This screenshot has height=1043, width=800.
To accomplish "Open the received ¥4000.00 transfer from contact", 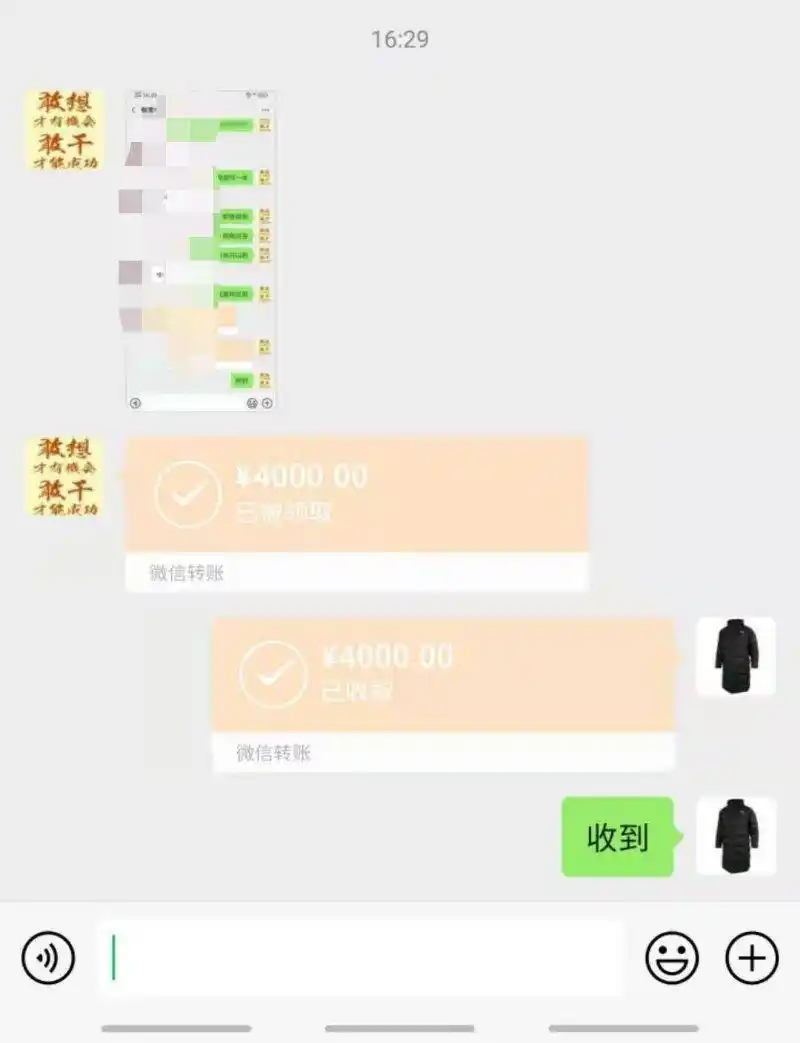I will click(x=356, y=513).
